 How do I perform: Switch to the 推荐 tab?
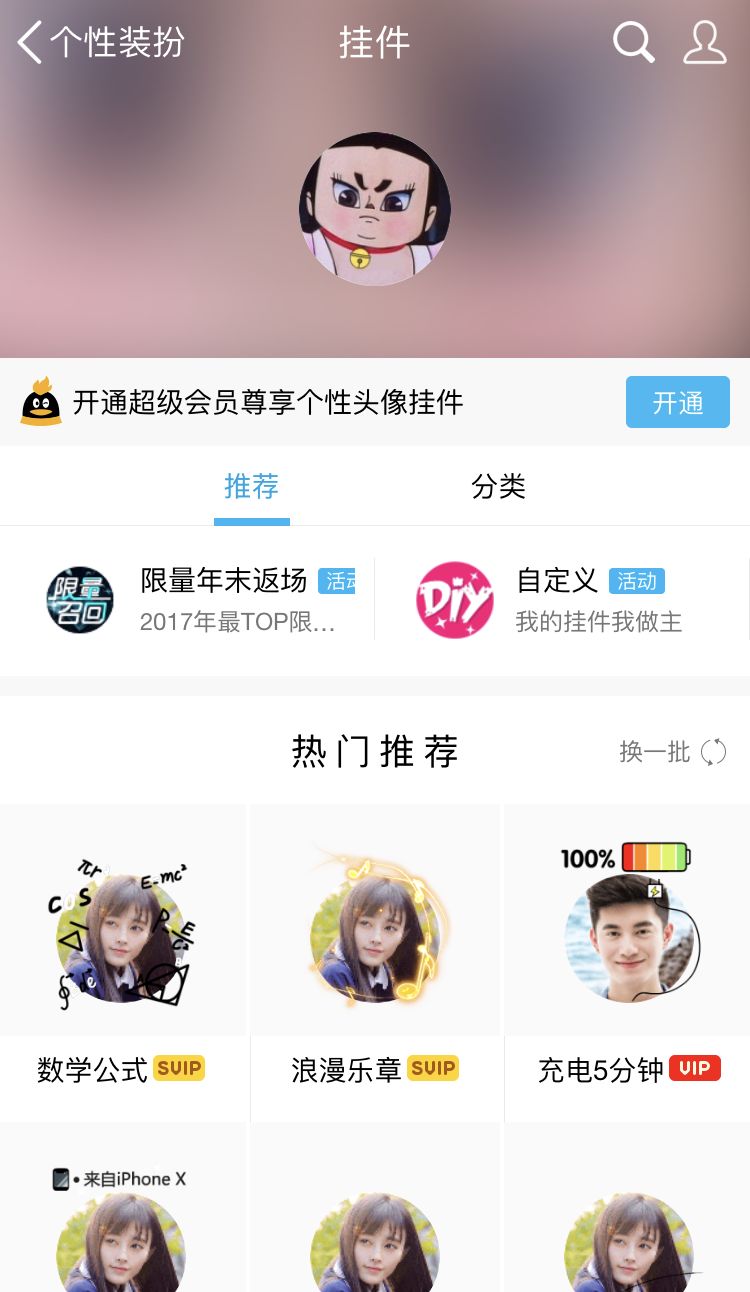pos(251,487)
